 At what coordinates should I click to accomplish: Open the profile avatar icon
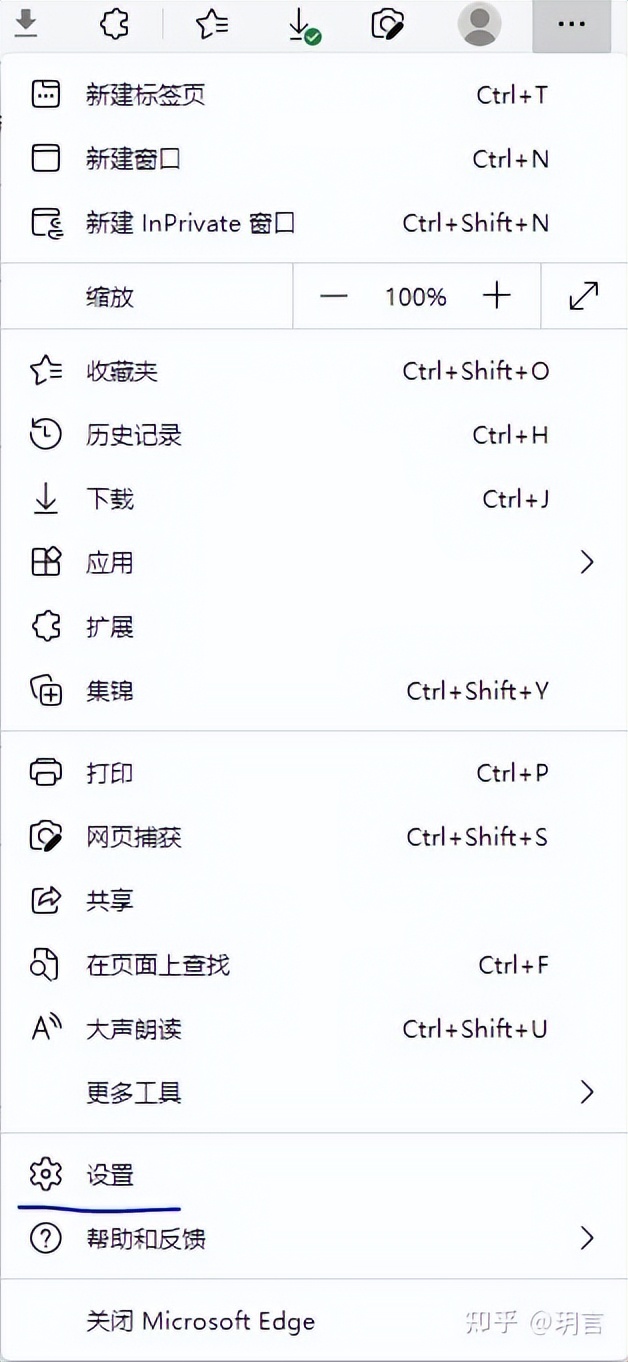tap(479, 24)
